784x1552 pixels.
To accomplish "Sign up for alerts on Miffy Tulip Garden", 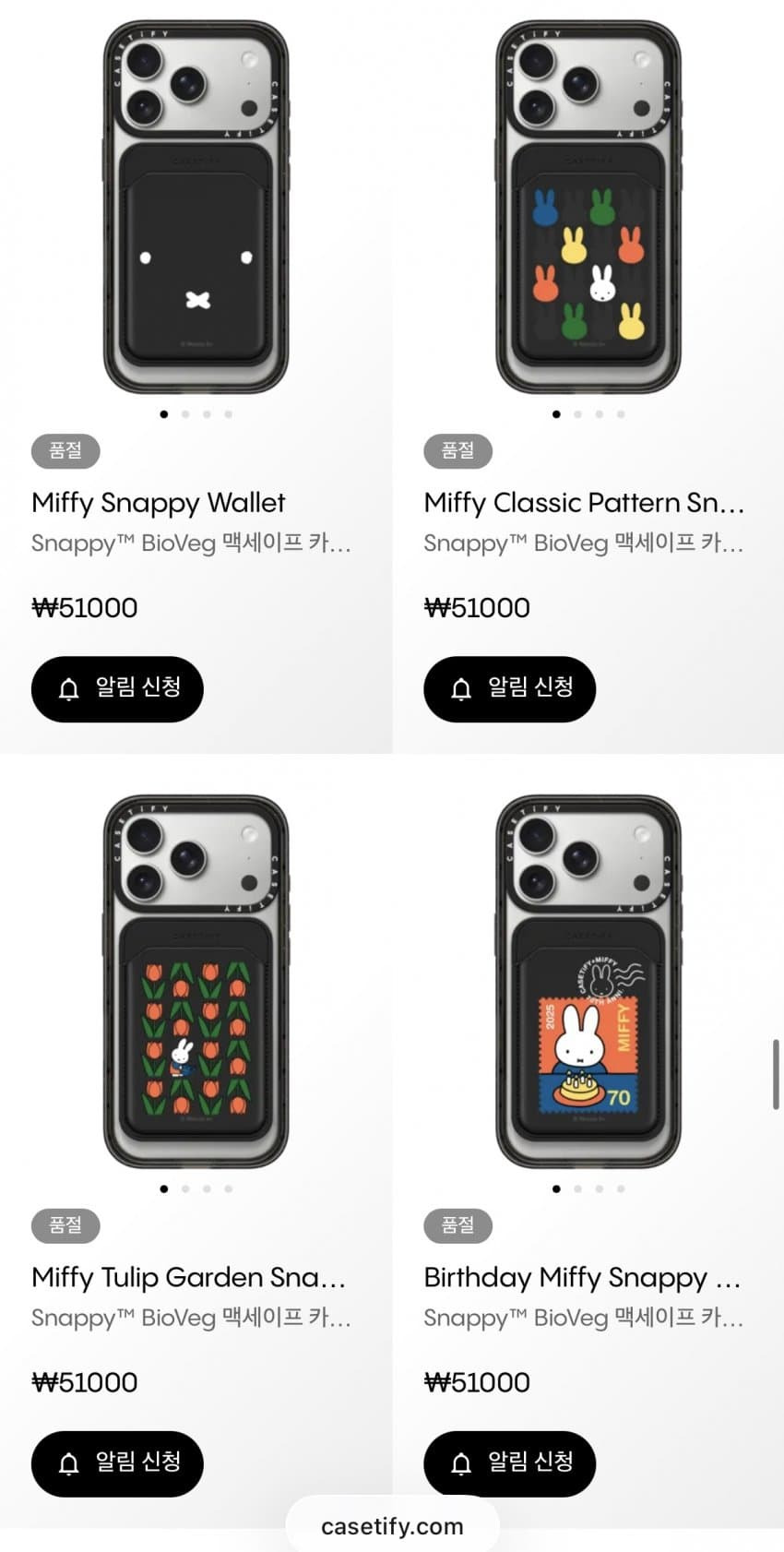I will tap(117, 1462).
